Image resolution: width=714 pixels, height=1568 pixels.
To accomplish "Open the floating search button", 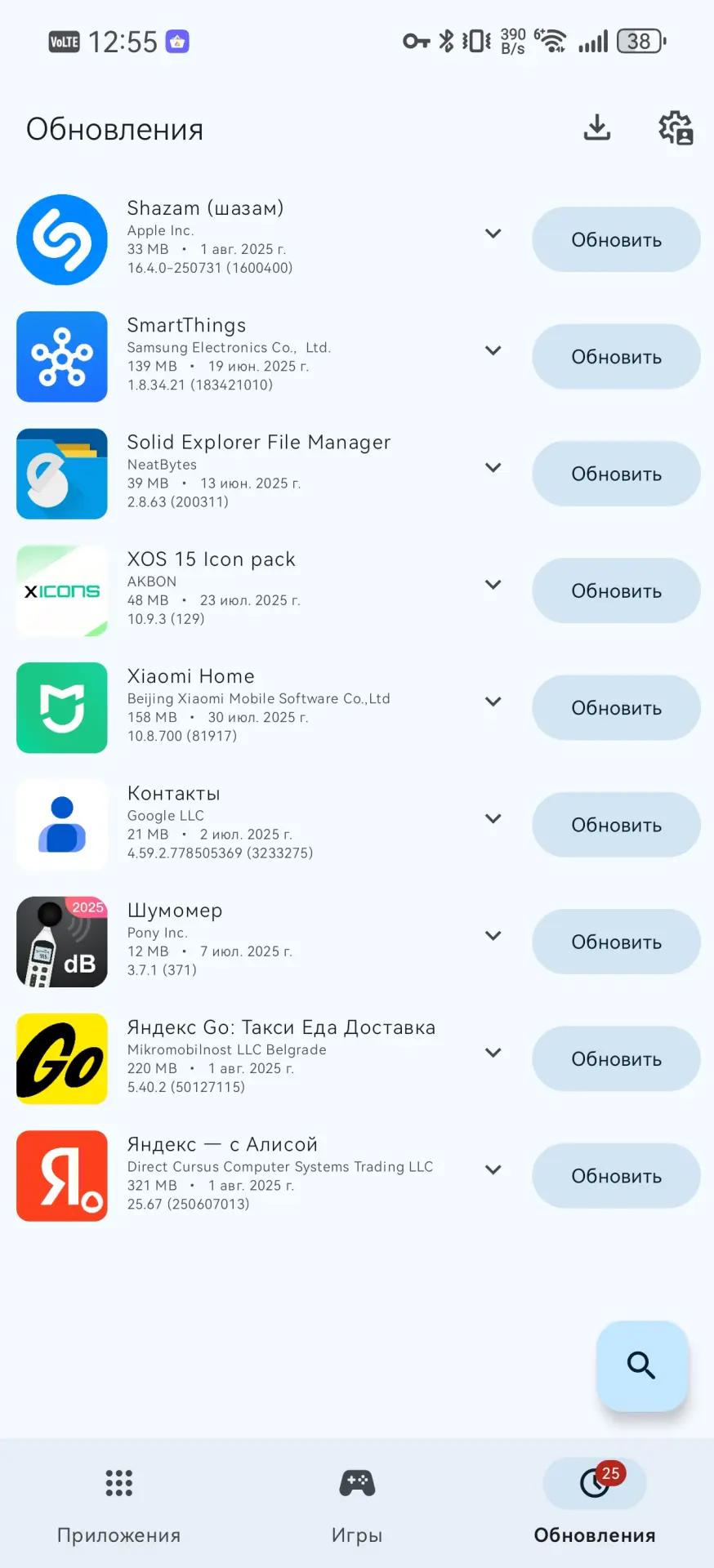I will pos(642,1365).
